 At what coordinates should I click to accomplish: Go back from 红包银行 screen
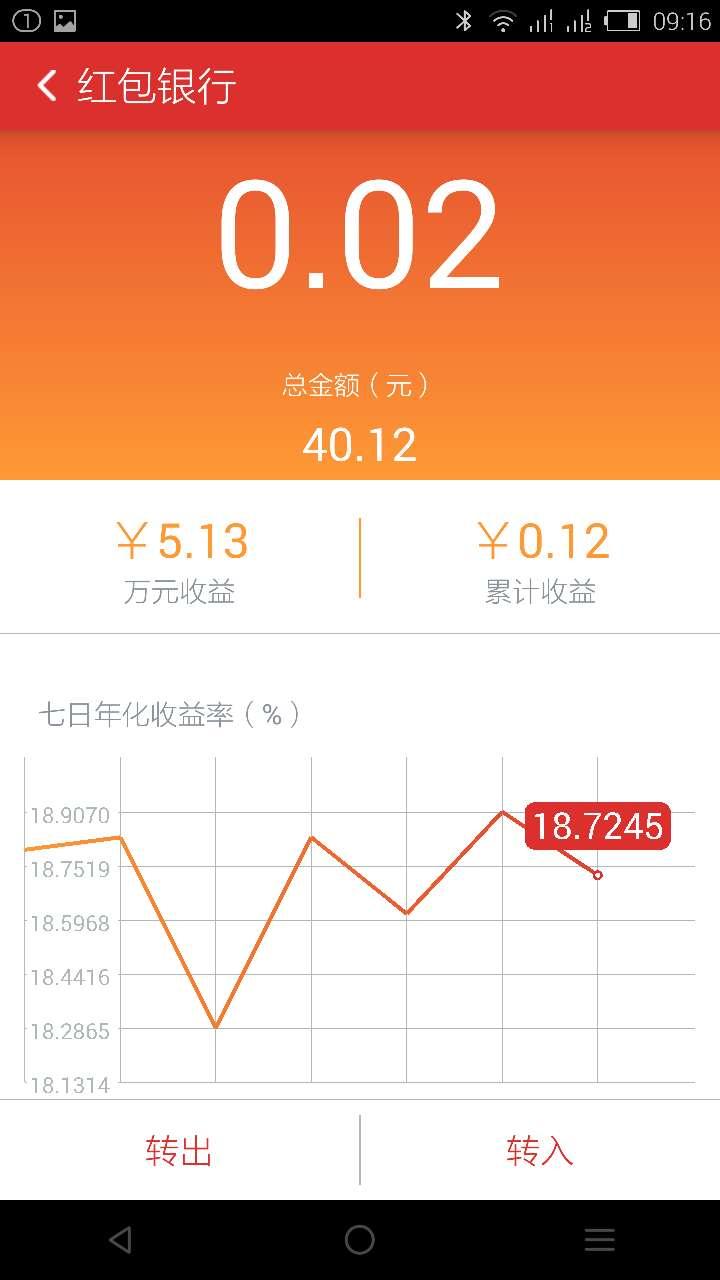click(47, 86)
